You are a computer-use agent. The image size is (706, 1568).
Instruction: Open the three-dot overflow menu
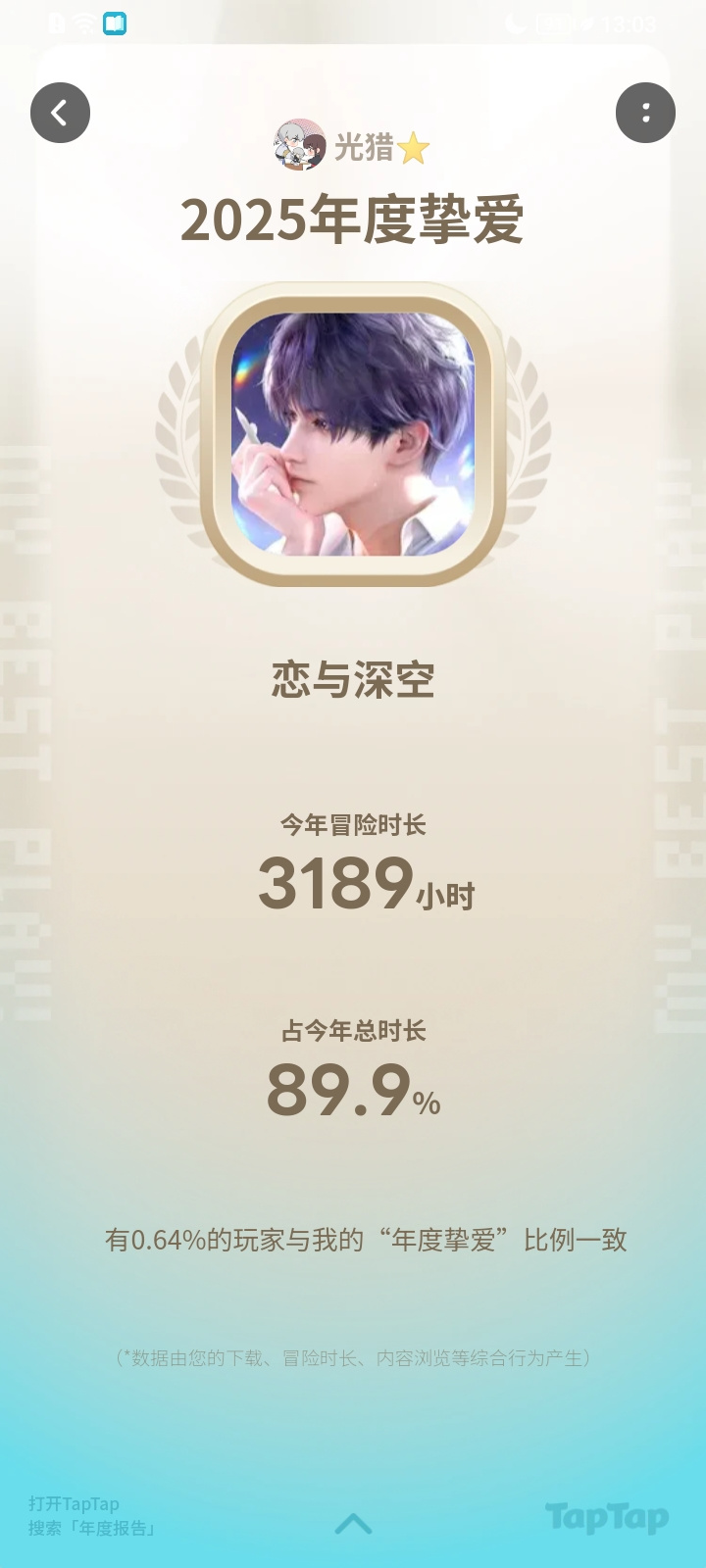[645, 113]
